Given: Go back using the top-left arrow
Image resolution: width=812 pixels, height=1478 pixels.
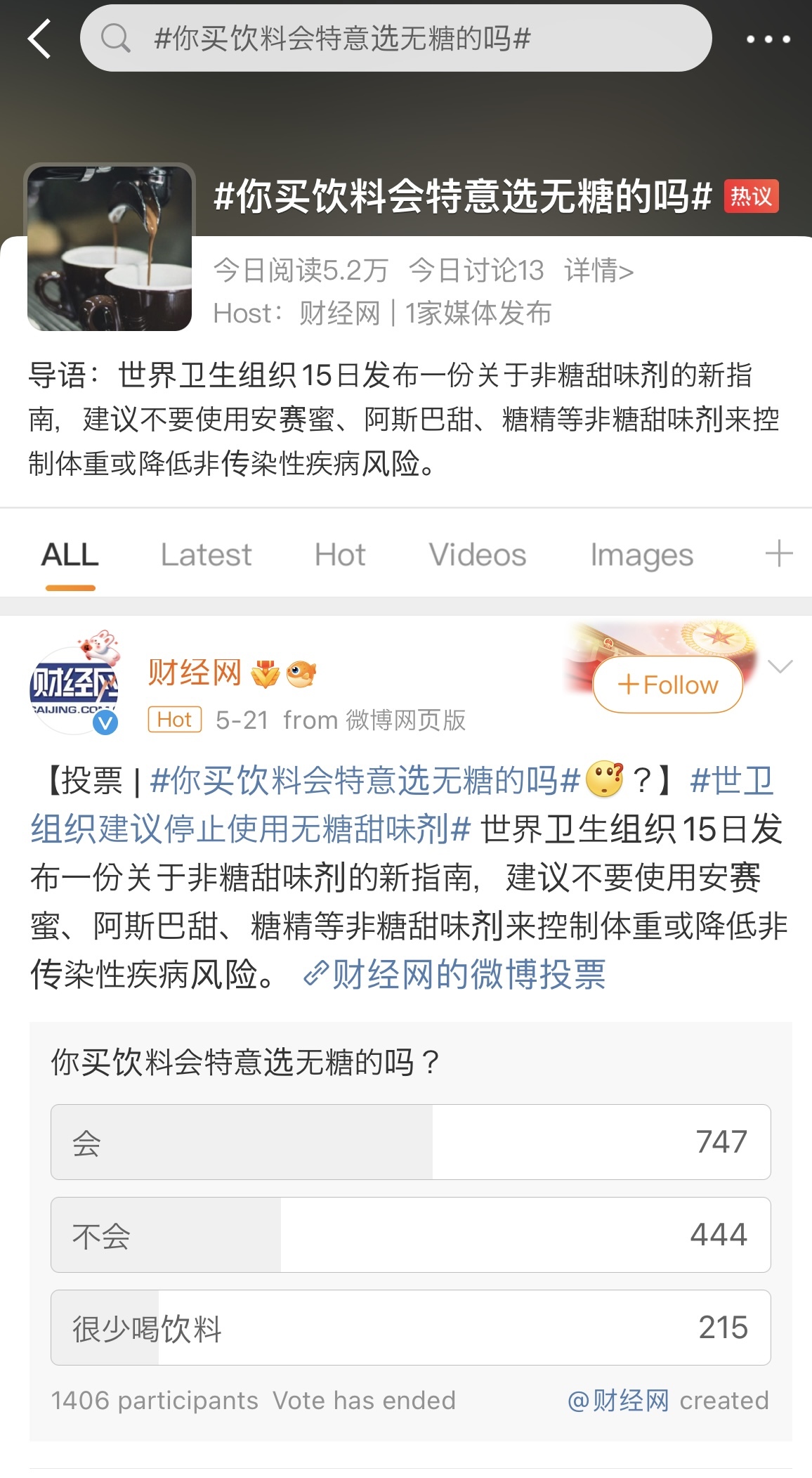Looking at the screenshot, I should pyautogui.click(x=40, y=39).
